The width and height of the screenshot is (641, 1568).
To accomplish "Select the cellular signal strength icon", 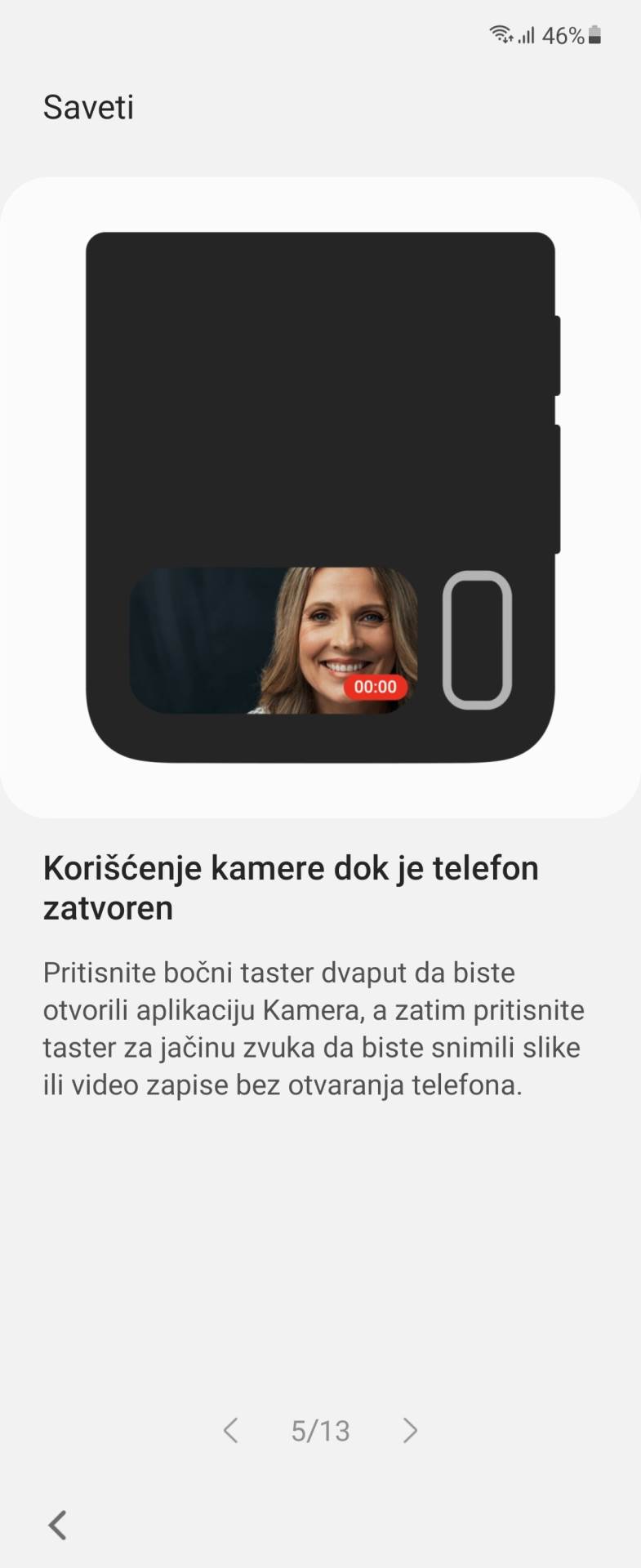I will coord(527,33).
